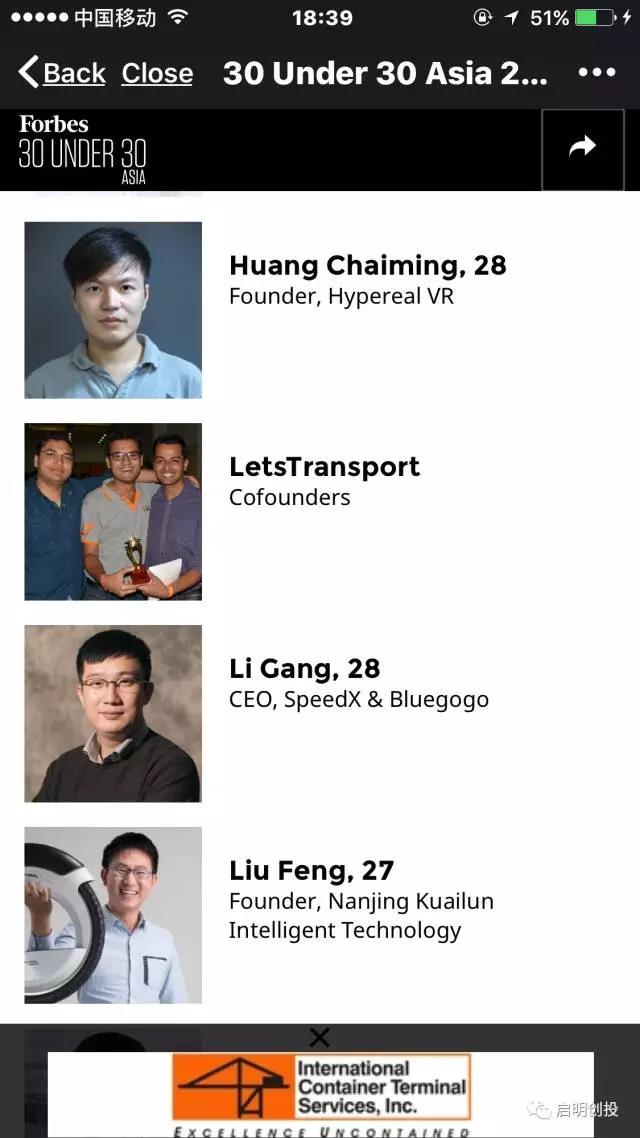Open Liu Feng's profile
This screenshot has height=1138, width=640.
[x=311, y=870]
